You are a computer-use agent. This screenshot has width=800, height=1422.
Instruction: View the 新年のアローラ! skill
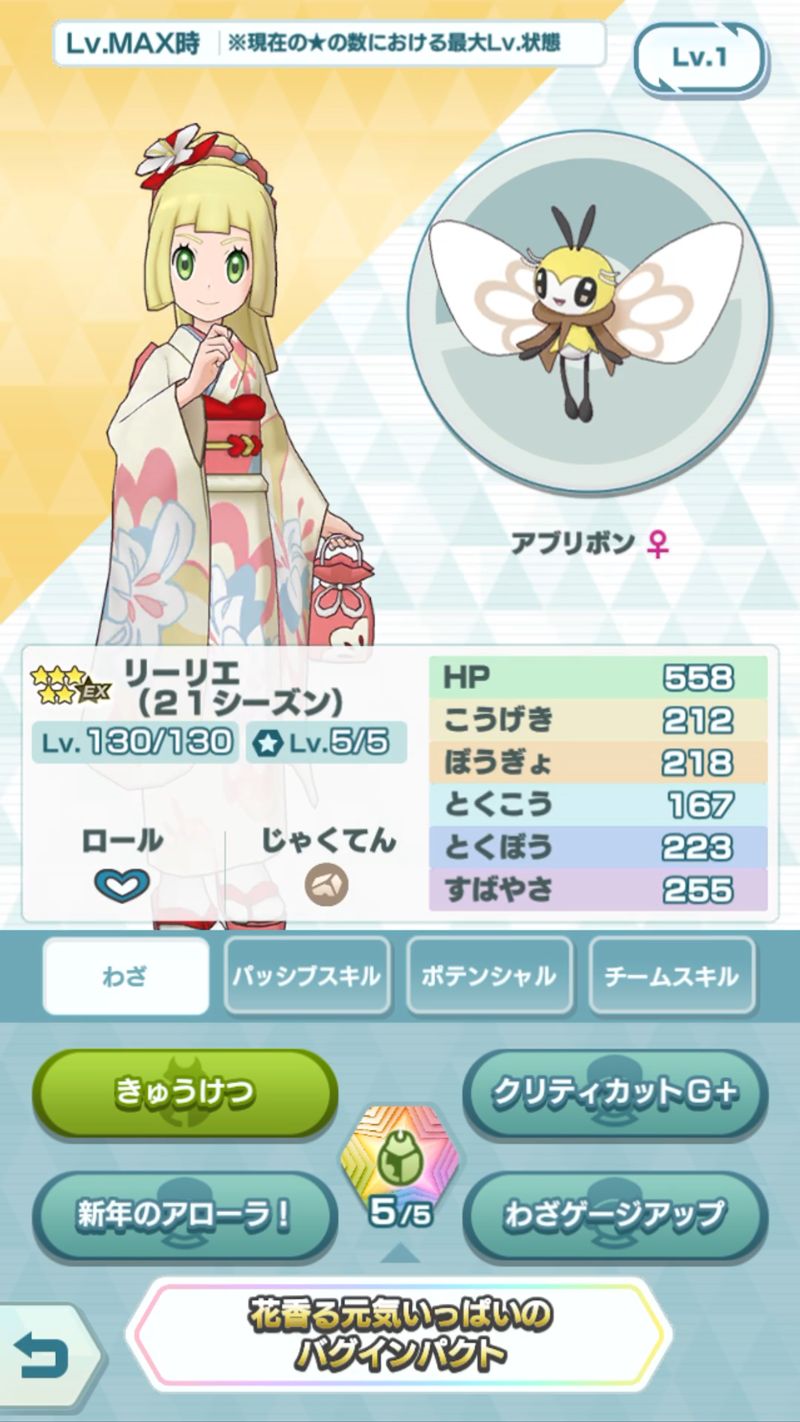184,1215
